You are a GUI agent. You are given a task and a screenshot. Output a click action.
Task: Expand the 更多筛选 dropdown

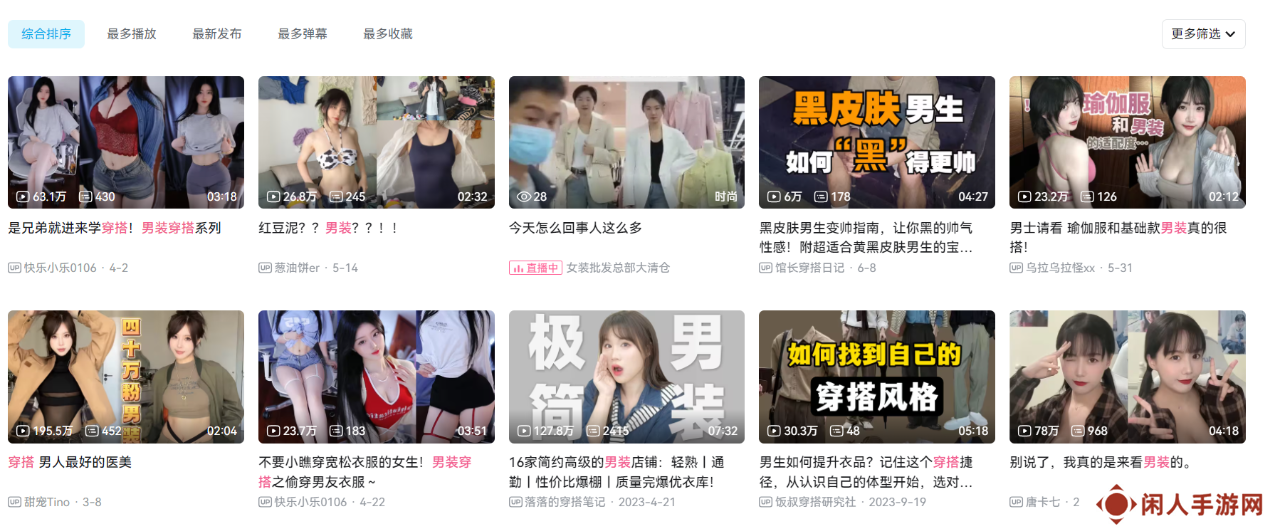(x=1203, y=34)
